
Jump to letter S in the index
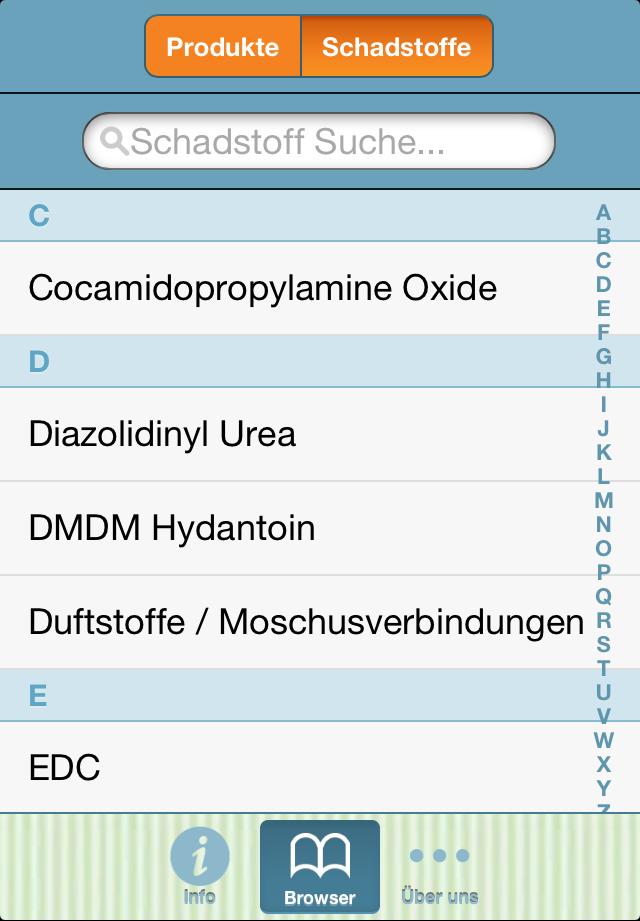(603, 644)
